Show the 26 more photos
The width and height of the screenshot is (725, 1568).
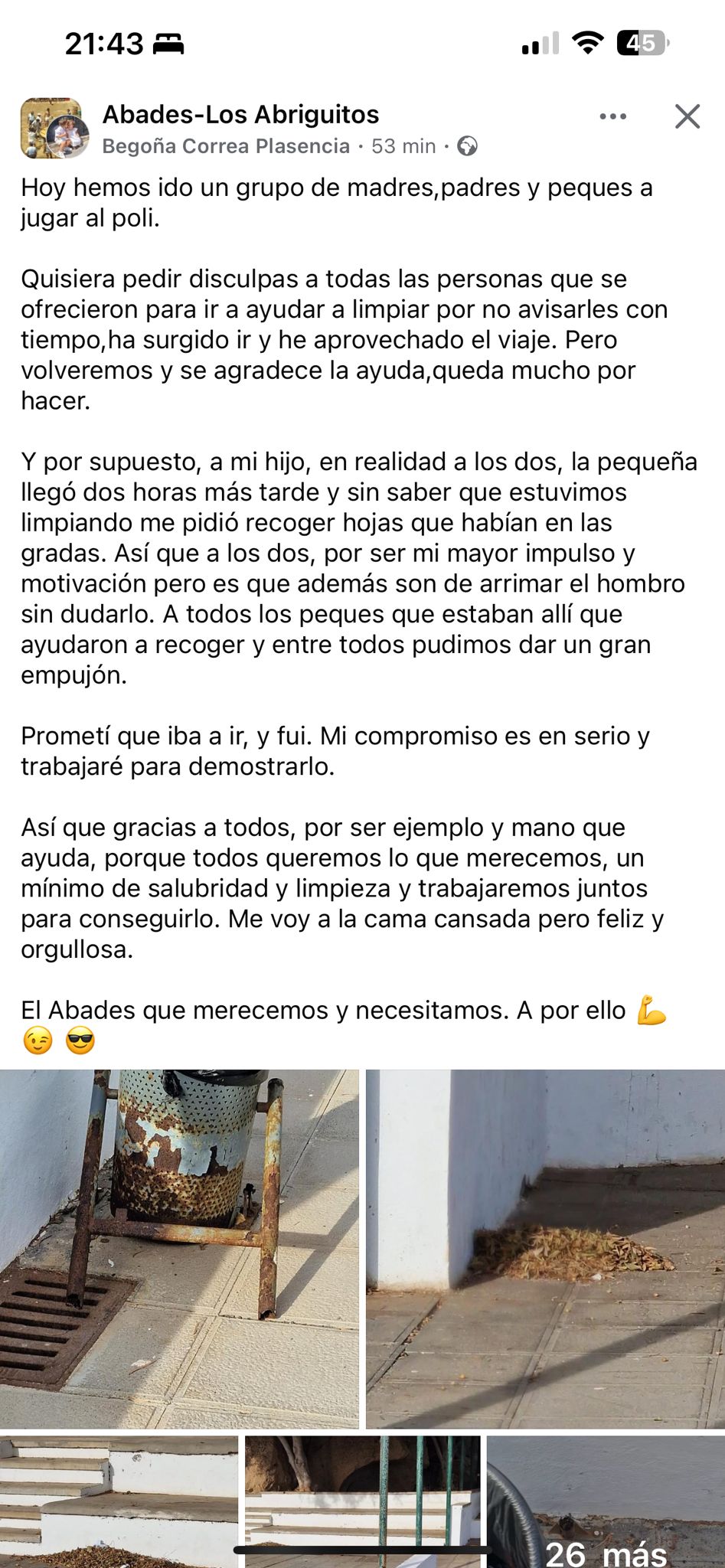[x=606, y=1501]
